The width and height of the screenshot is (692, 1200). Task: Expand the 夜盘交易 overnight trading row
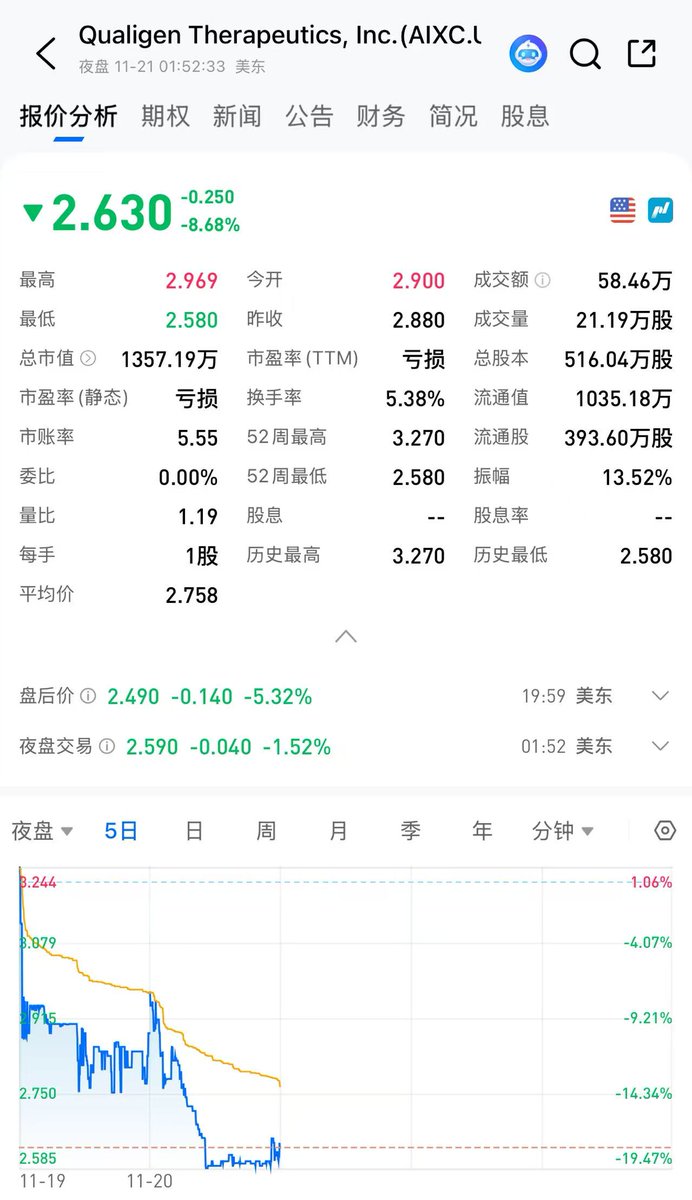coord(659,746)
